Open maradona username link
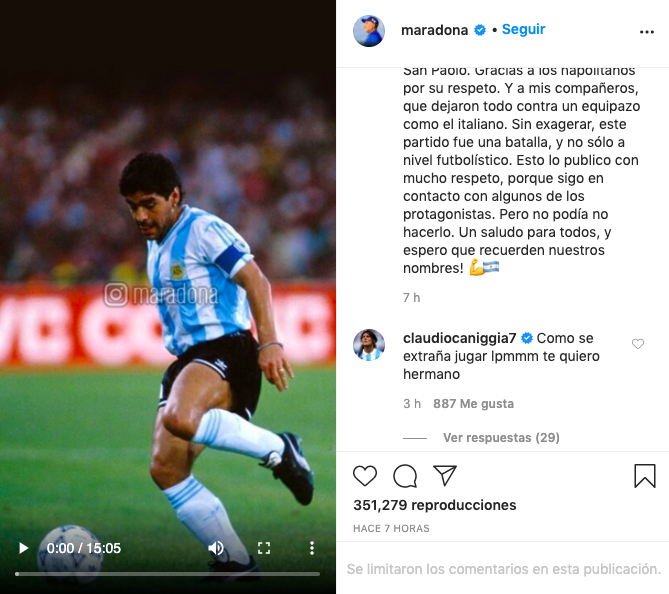 click(x=434, y=30)
